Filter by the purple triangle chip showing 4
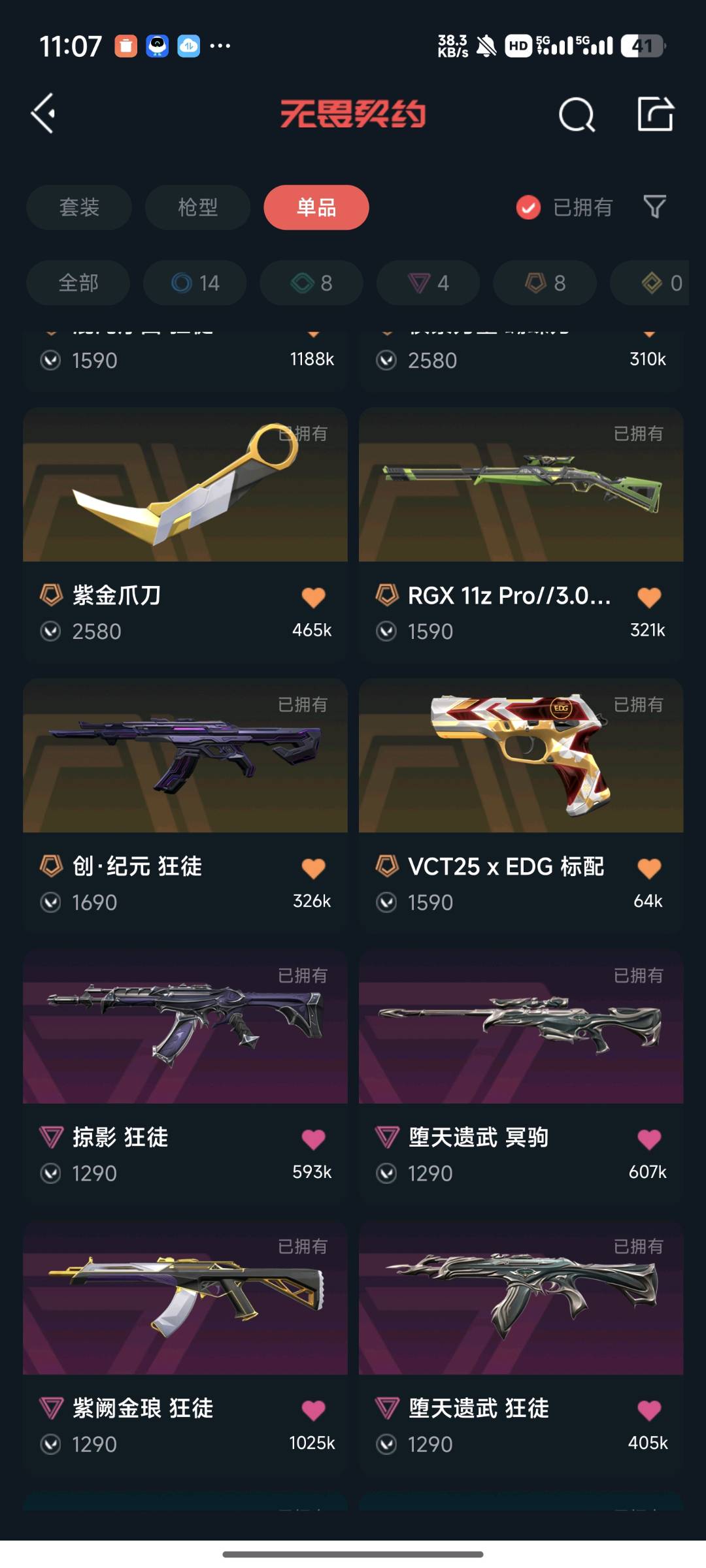 click(x=428, y=283)
